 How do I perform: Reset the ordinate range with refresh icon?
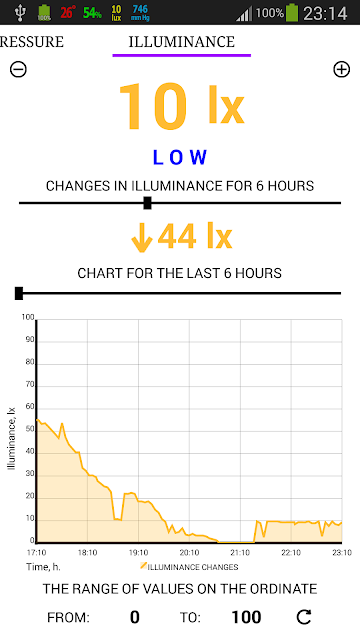pos(304,617)
